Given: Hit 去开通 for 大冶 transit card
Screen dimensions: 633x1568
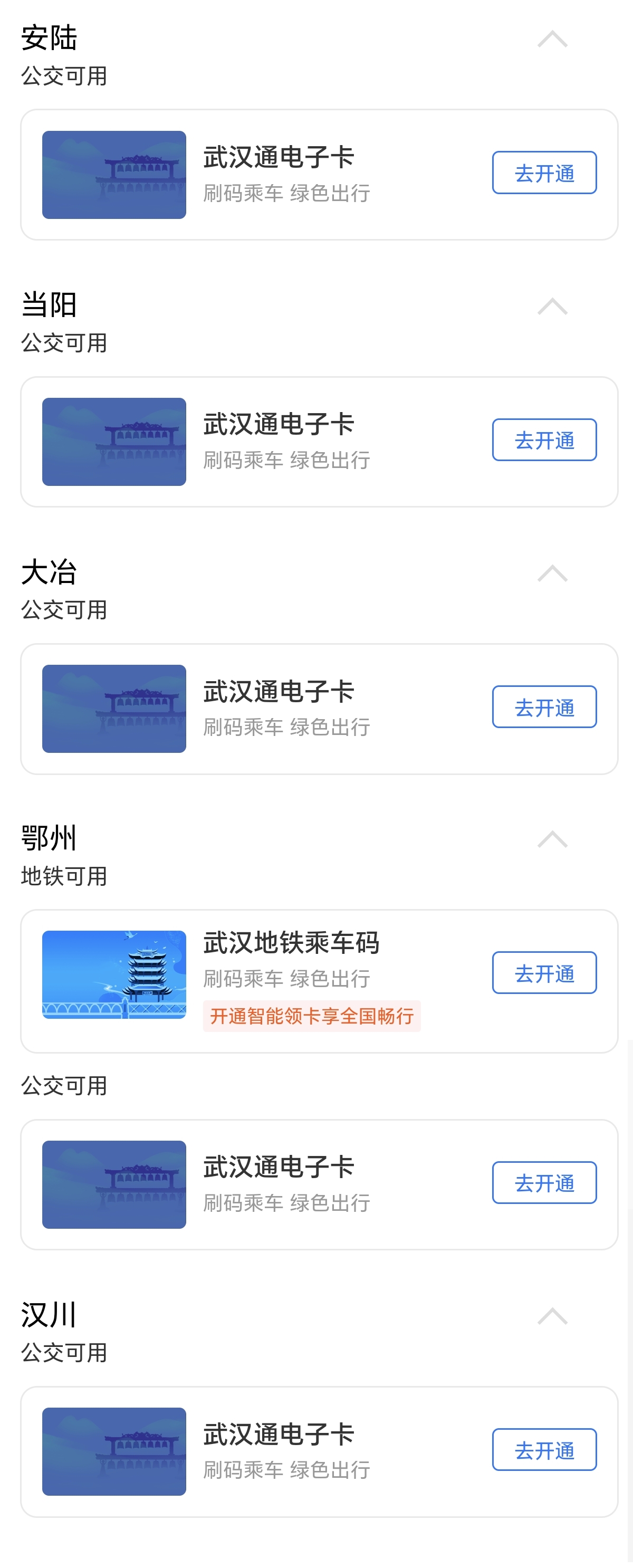Looking at the screenshot, I should coord(543,706).
